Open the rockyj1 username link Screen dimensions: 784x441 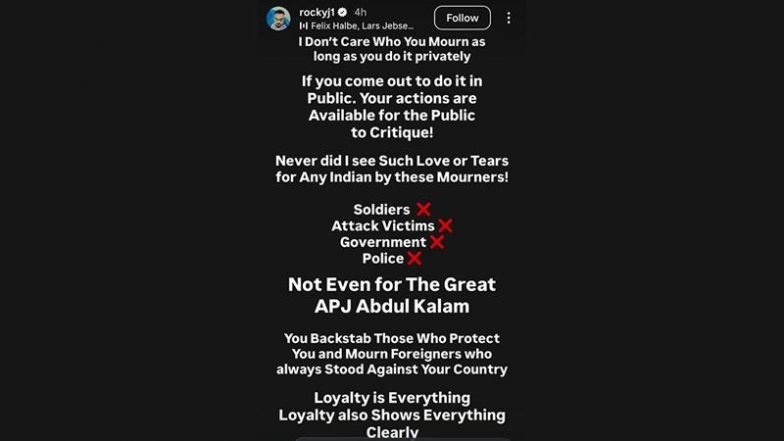tap(317, 12)
